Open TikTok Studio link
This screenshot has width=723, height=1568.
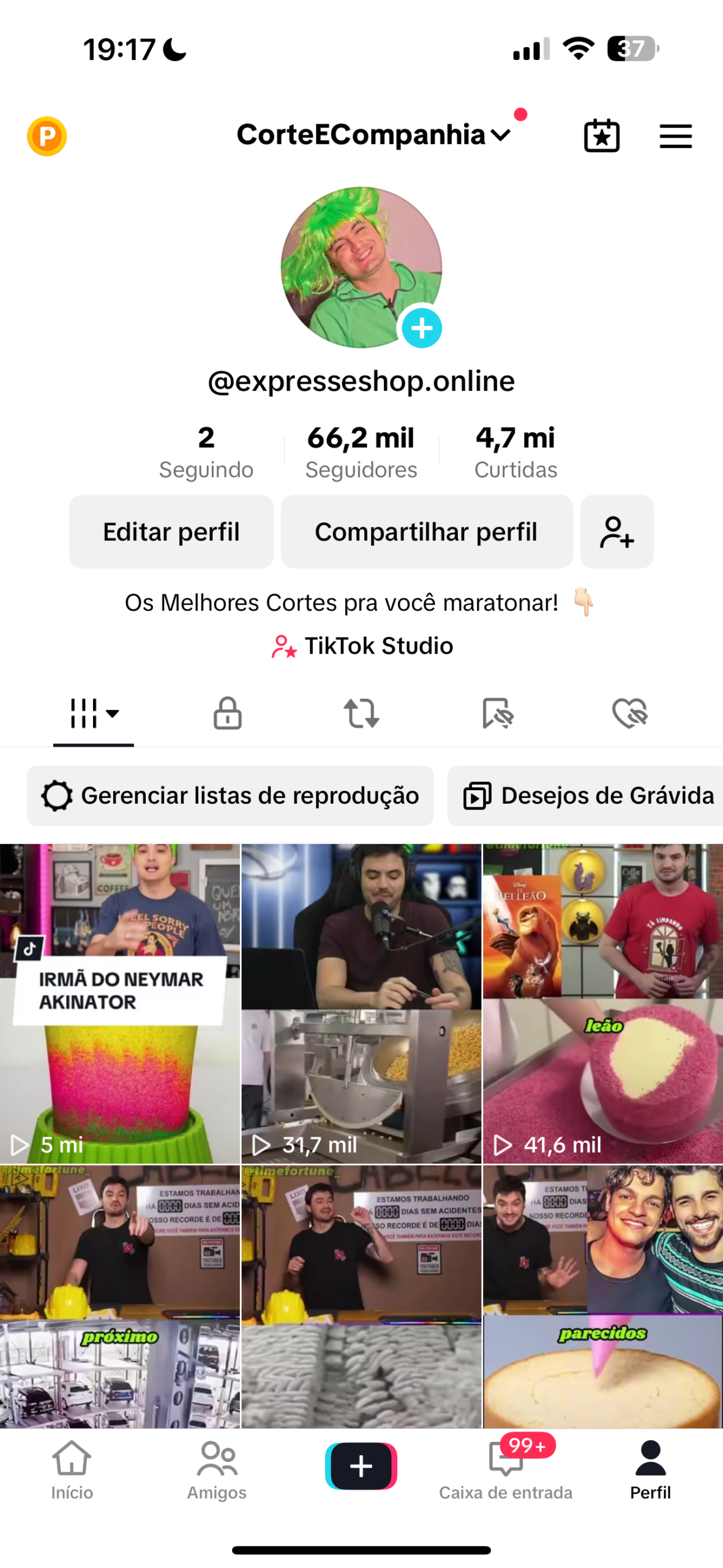(x=362, y=646)
